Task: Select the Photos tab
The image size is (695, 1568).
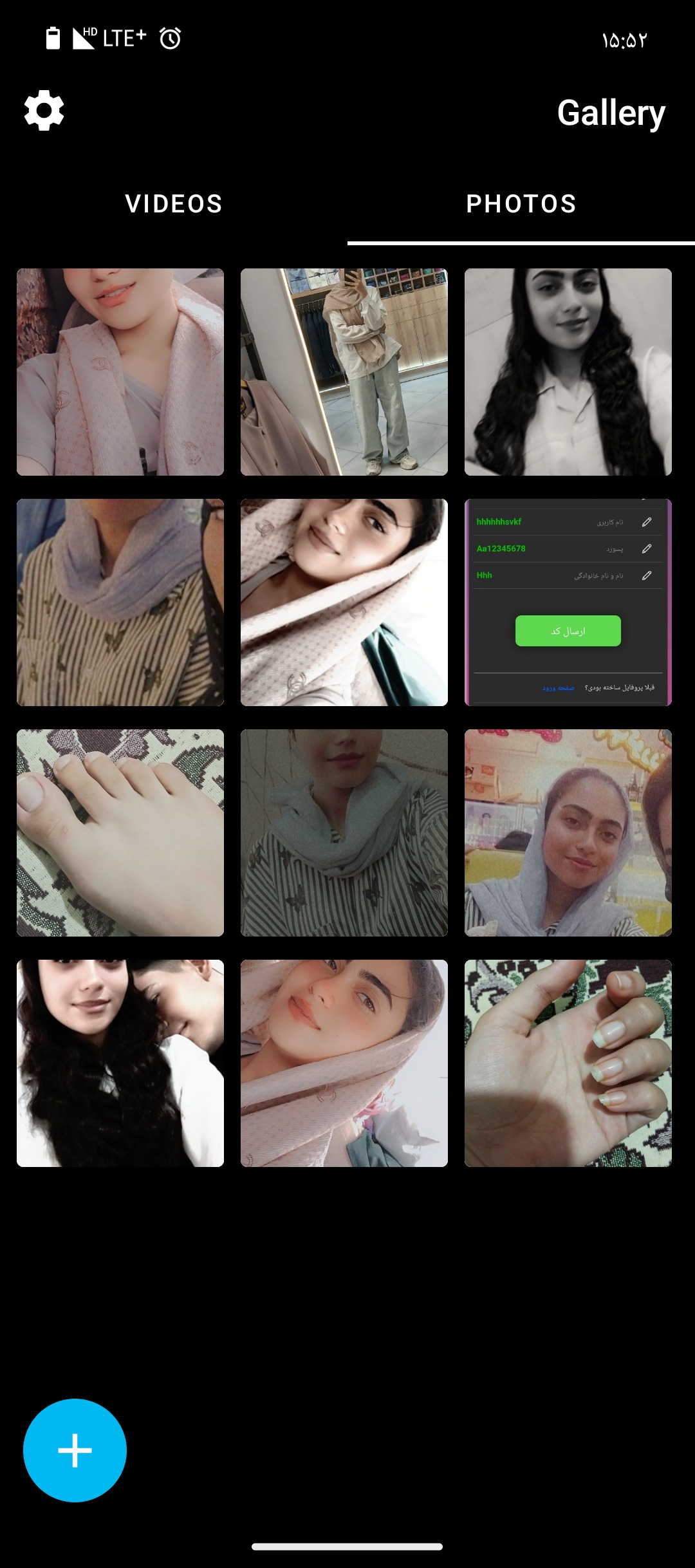Action: tap(521, 204)
